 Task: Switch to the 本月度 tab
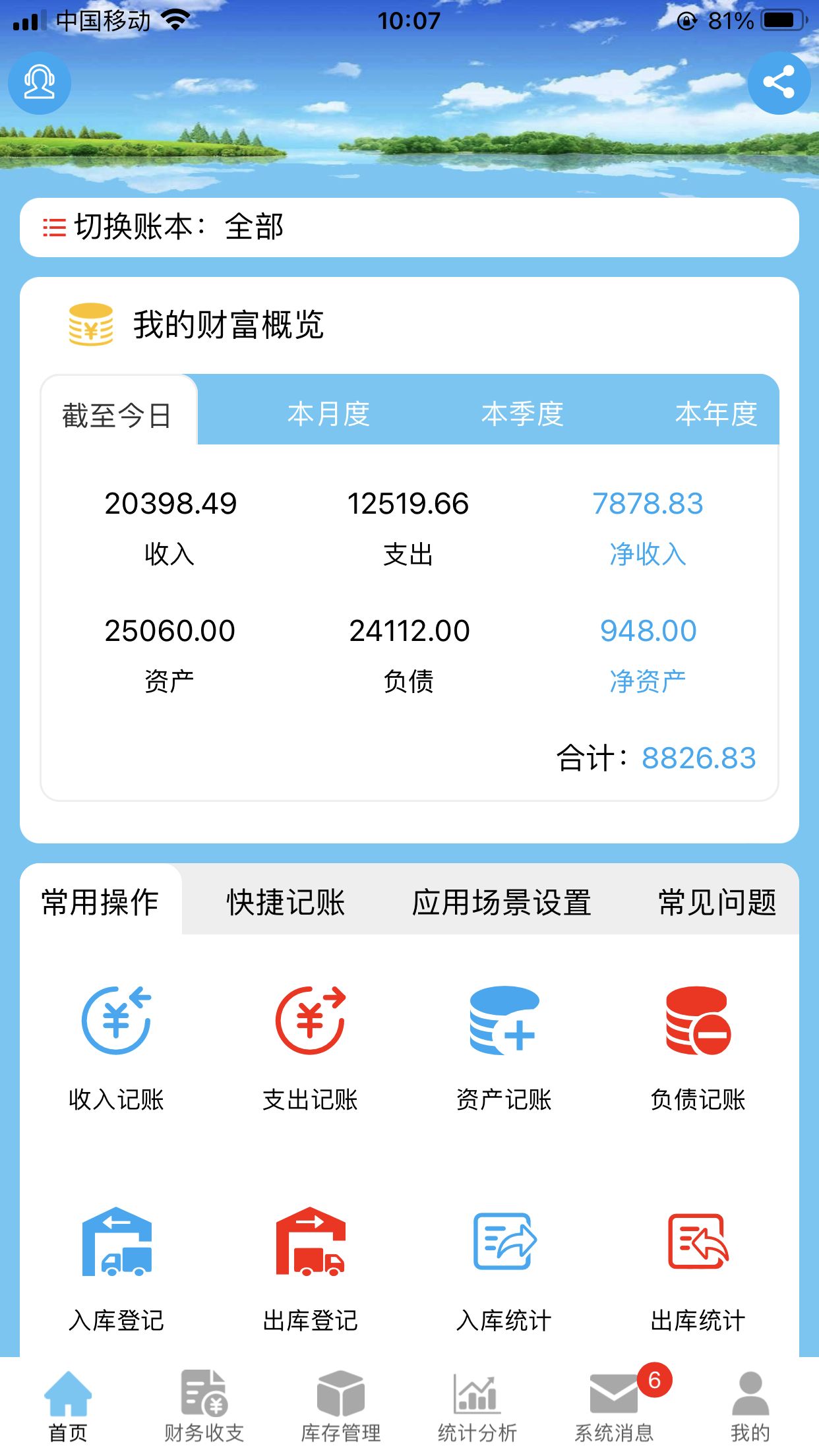328,413
